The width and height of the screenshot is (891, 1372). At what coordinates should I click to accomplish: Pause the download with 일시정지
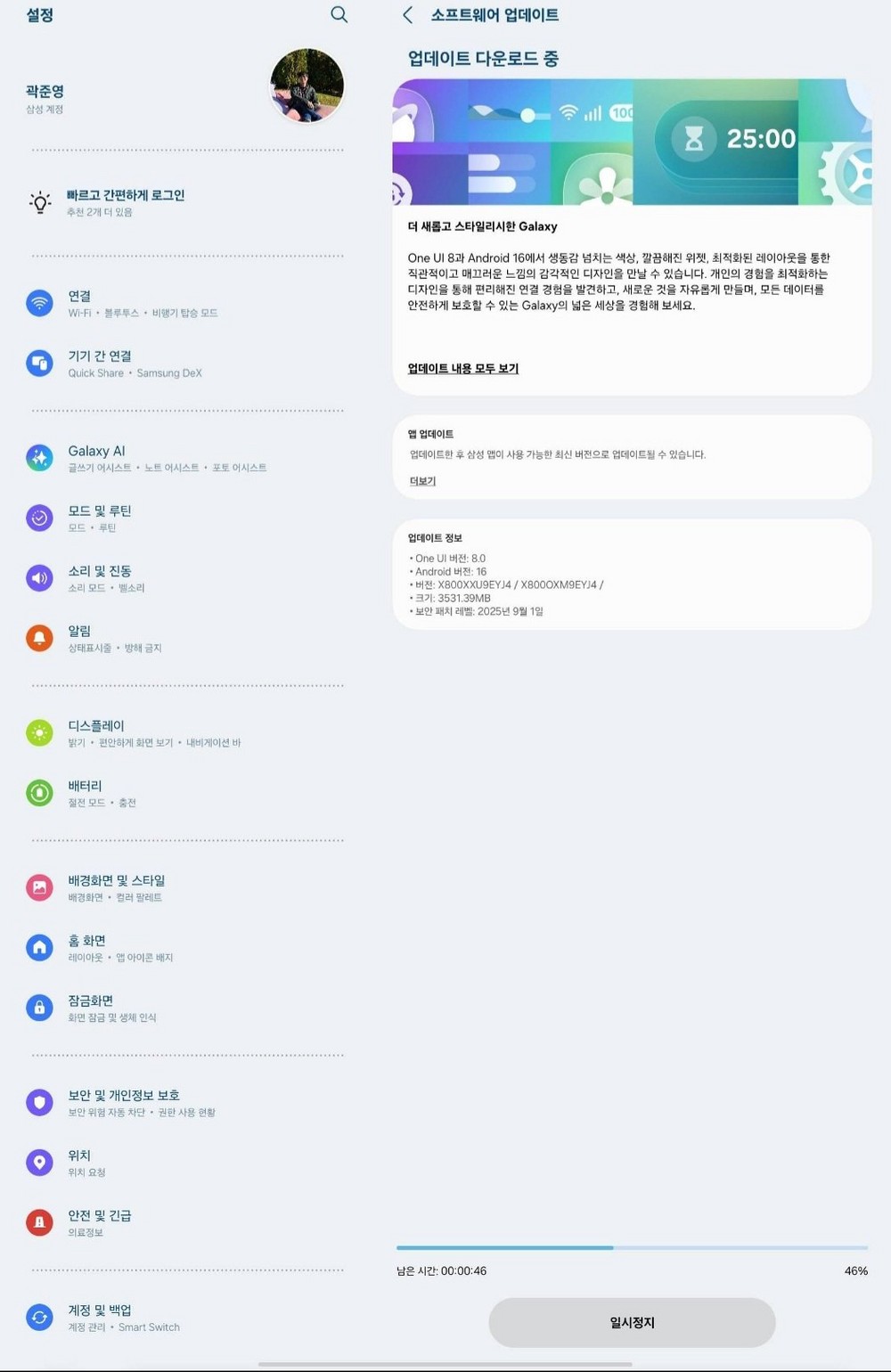tap(632, 1323)
